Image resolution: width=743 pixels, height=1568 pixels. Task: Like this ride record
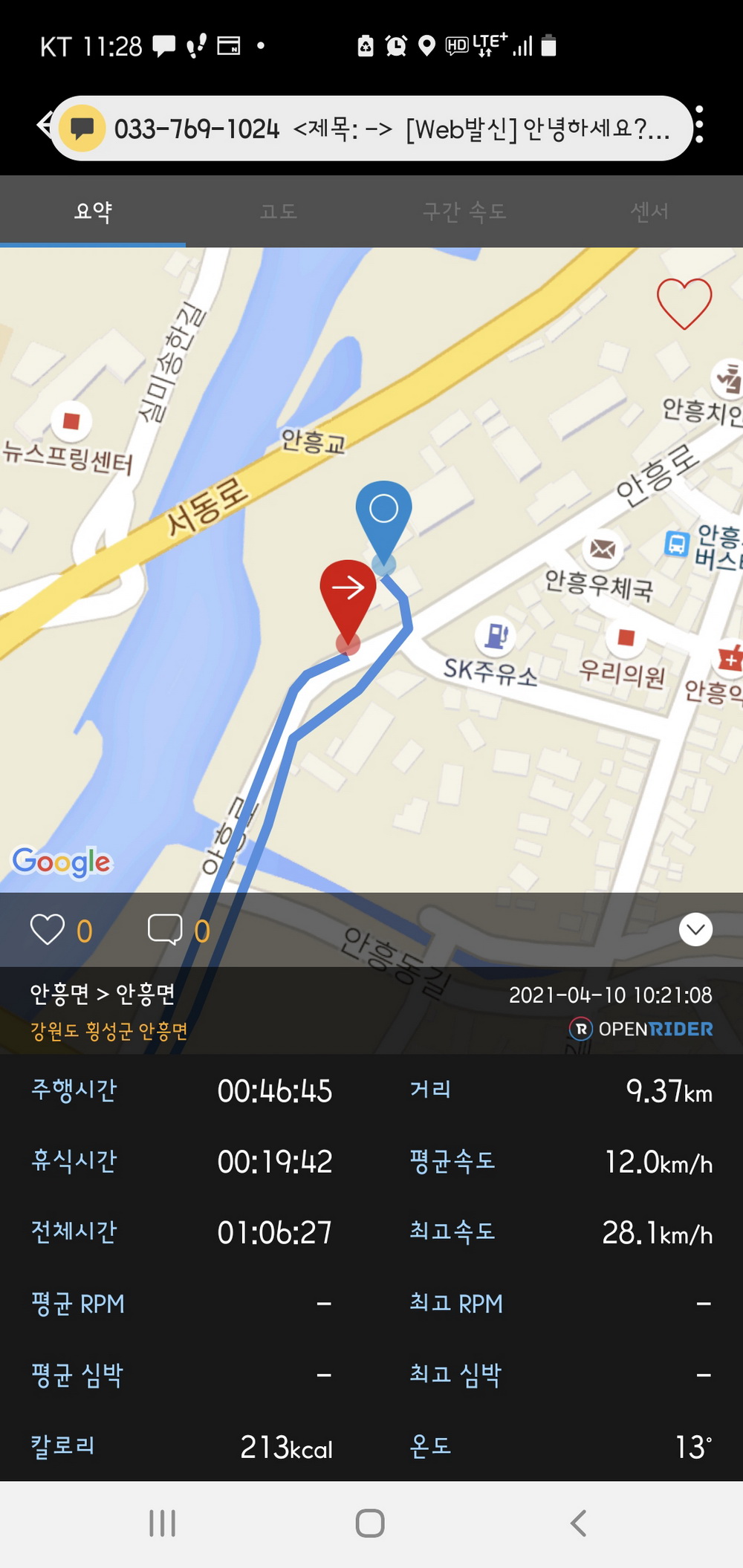(48, 930)
